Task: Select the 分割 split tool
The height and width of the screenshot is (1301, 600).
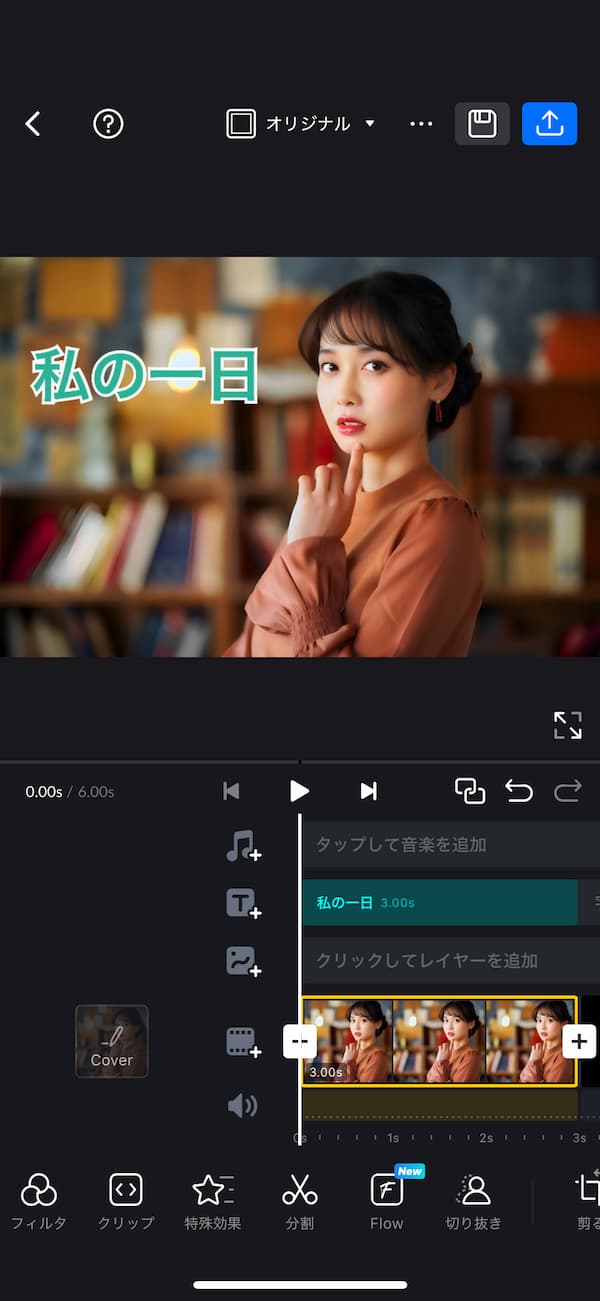Action: pos(299,1201)
